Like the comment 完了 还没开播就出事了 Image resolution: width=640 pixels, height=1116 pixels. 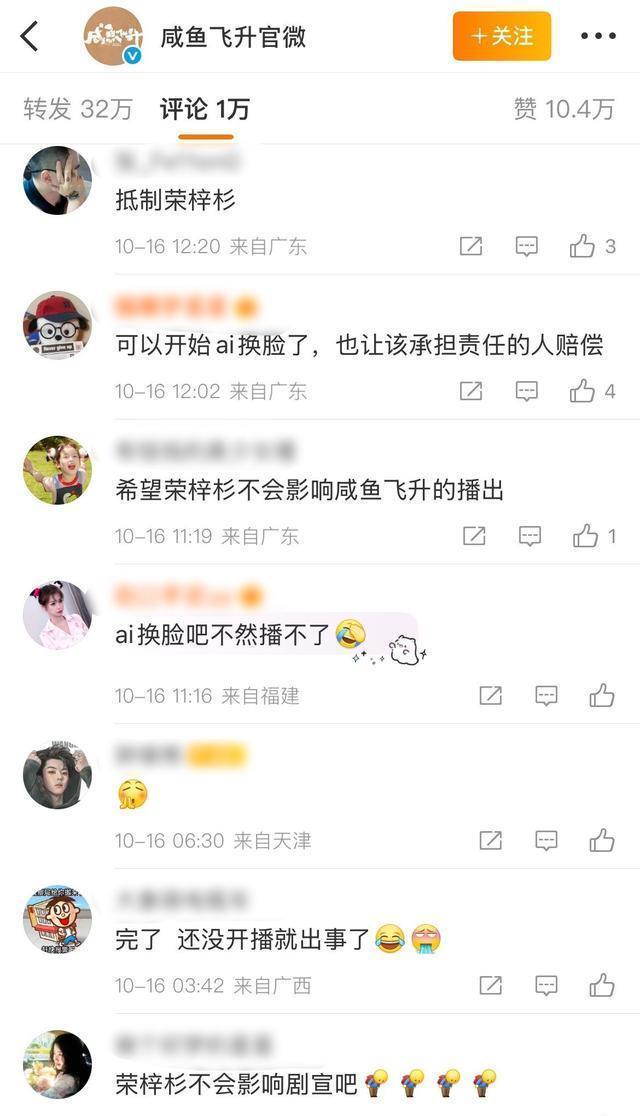(x=602, y=985)
